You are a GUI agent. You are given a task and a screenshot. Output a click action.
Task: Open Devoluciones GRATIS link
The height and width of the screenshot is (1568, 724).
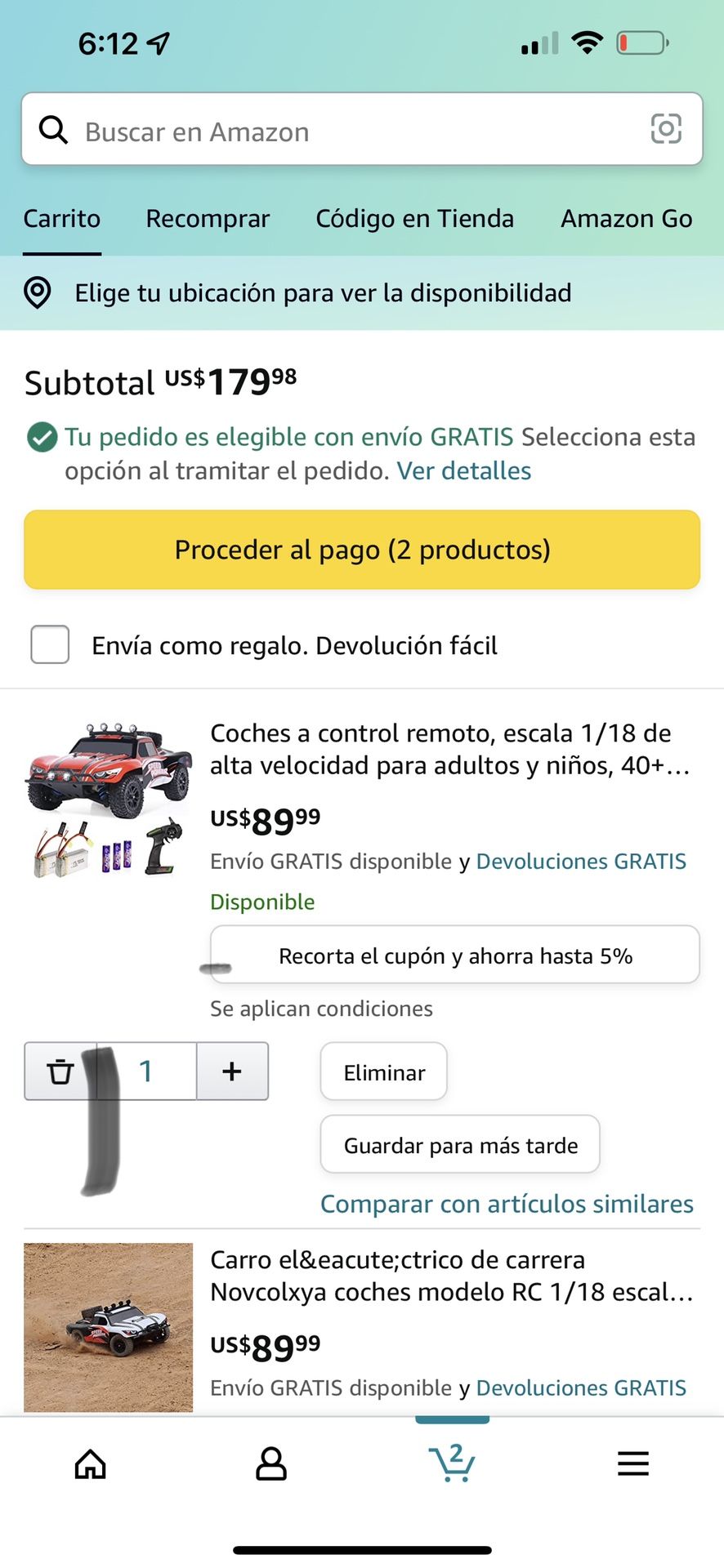[x=581, y=861]
